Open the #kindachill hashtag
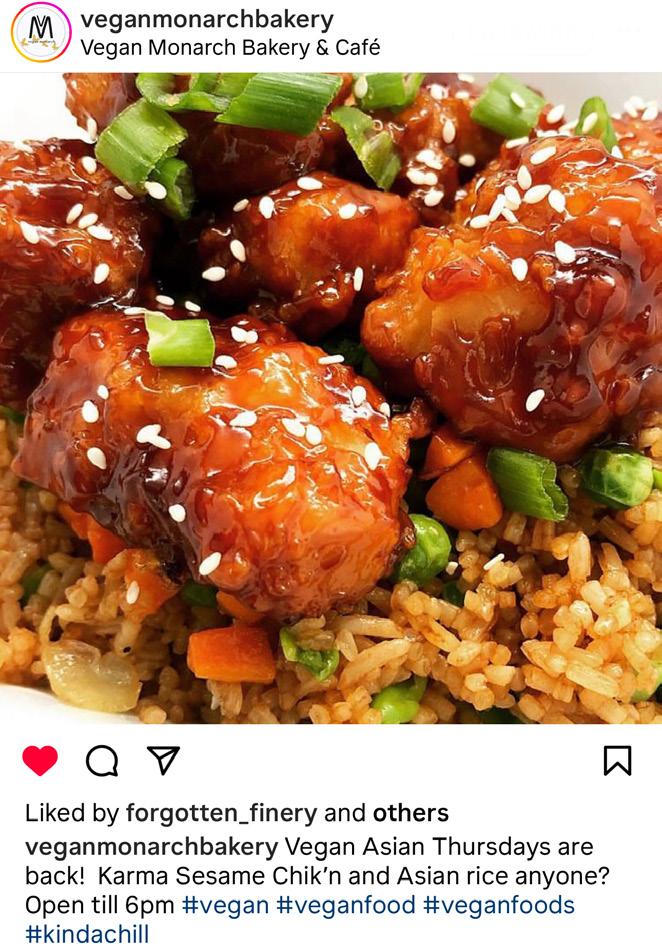Image resolution: width=662 pixels, height=950 pixels. (87, 935)
